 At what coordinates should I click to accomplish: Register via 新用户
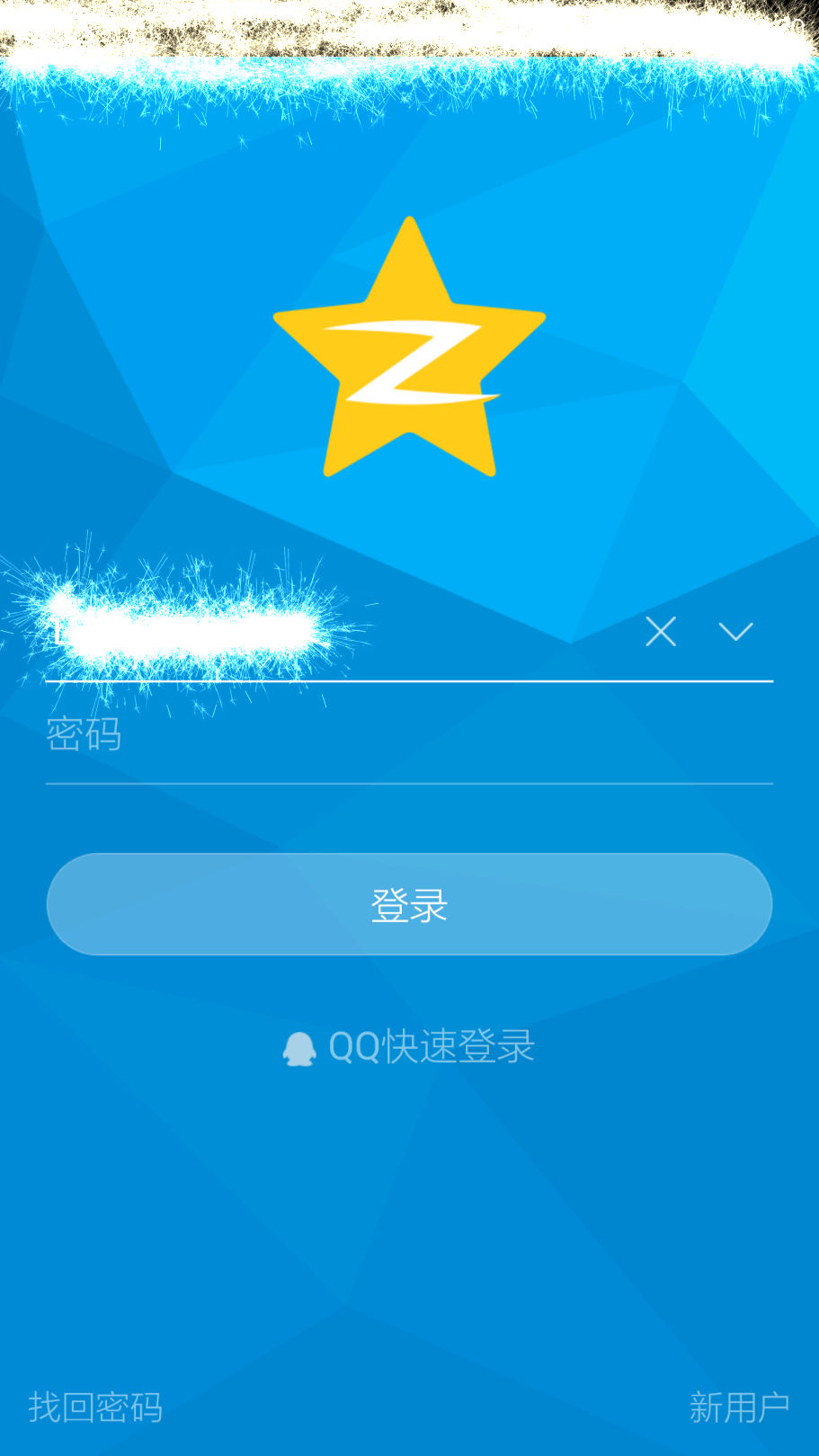739,1407
